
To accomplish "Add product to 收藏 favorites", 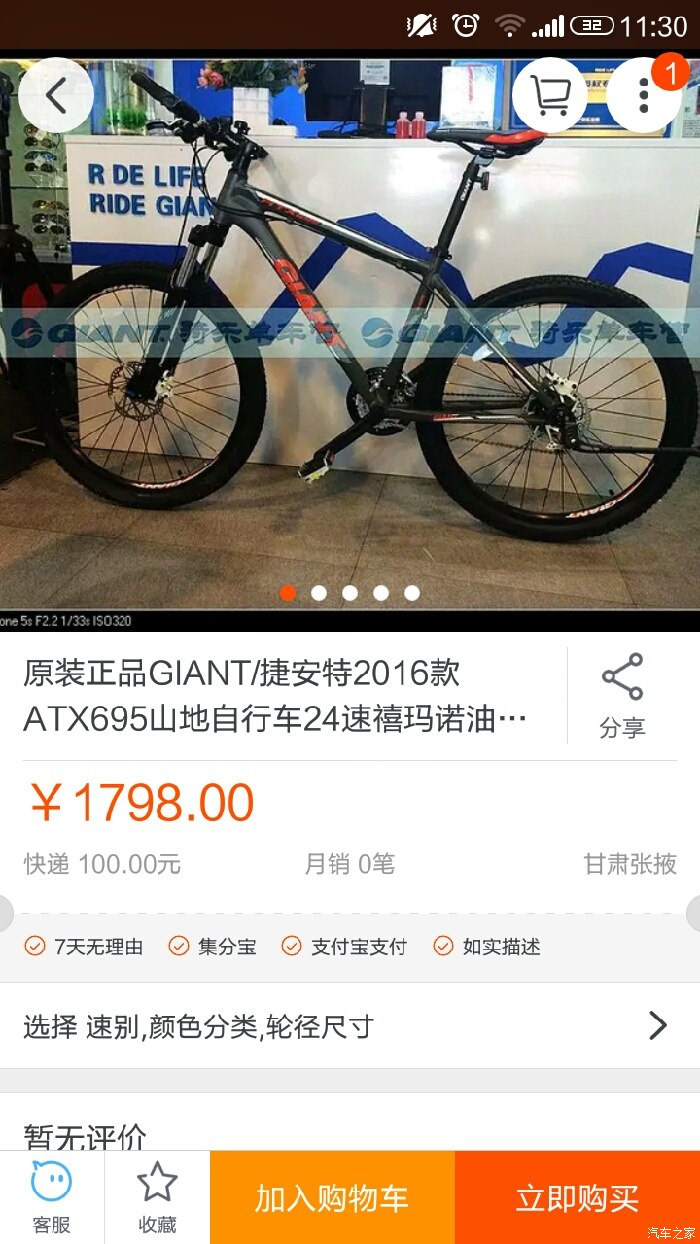I will point(157,1197).
